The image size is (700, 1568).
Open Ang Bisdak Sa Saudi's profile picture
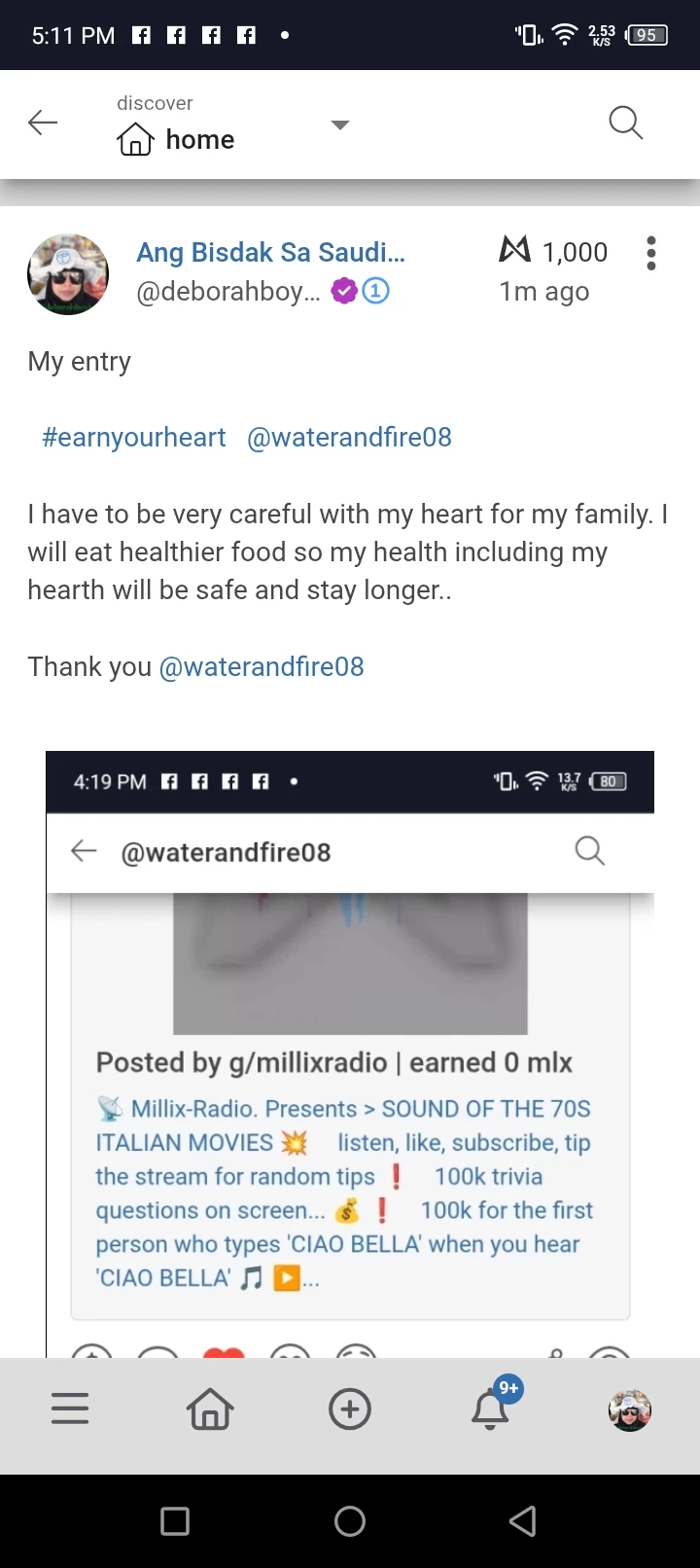click(68, 274)
